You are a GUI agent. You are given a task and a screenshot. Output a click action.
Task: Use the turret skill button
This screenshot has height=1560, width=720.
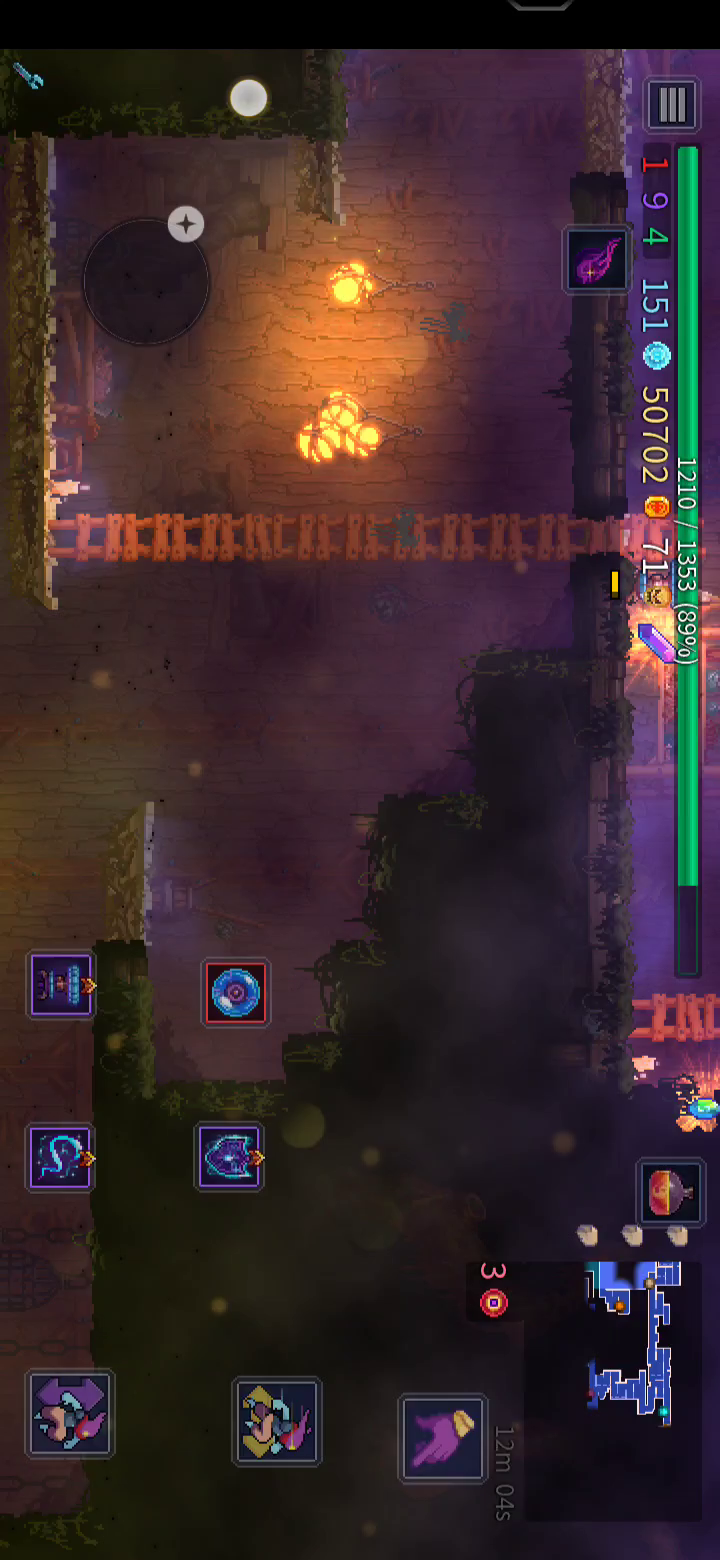click(61, 985)
